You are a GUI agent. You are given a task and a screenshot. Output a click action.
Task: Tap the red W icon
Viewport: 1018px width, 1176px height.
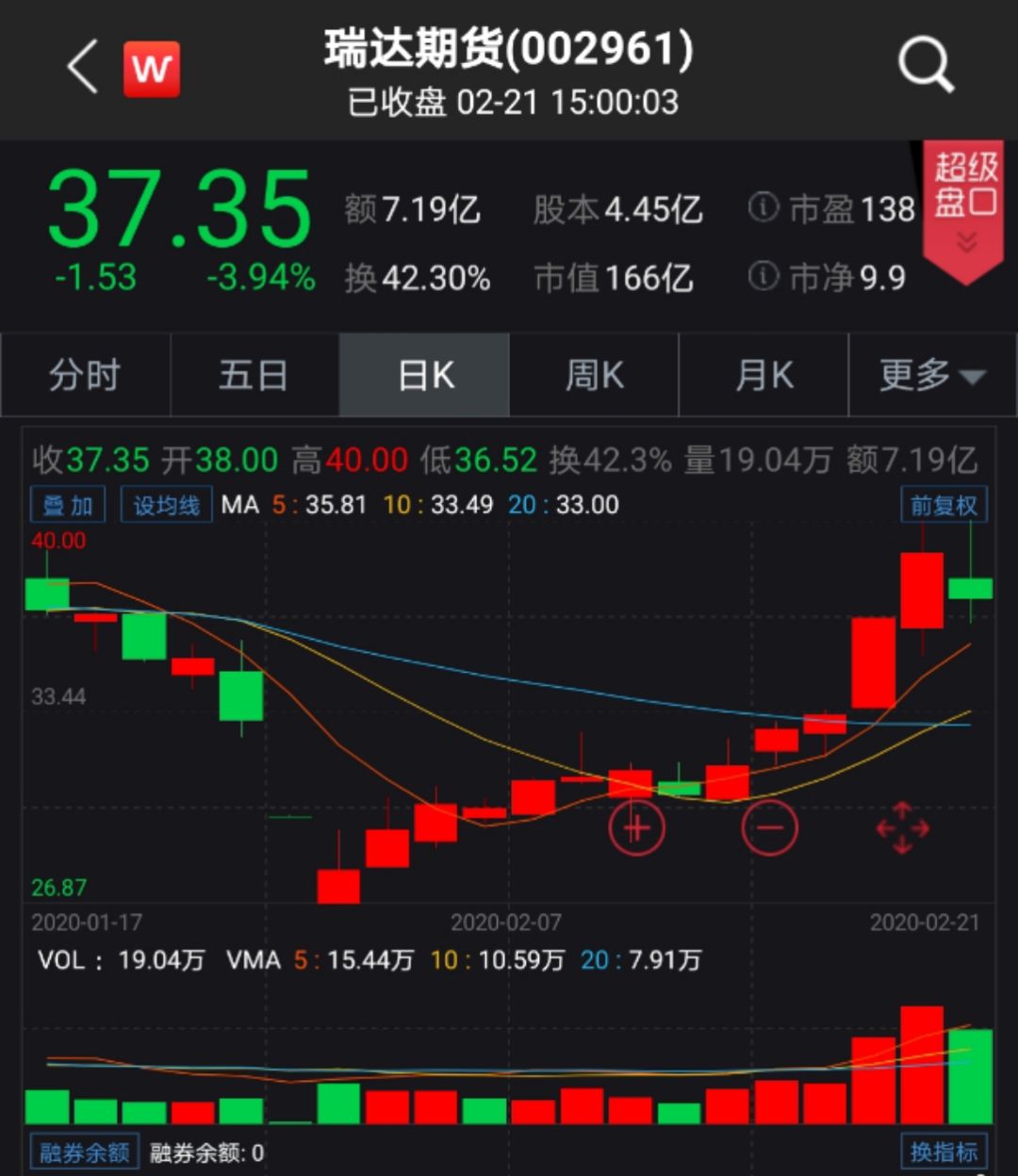point(152,69)
